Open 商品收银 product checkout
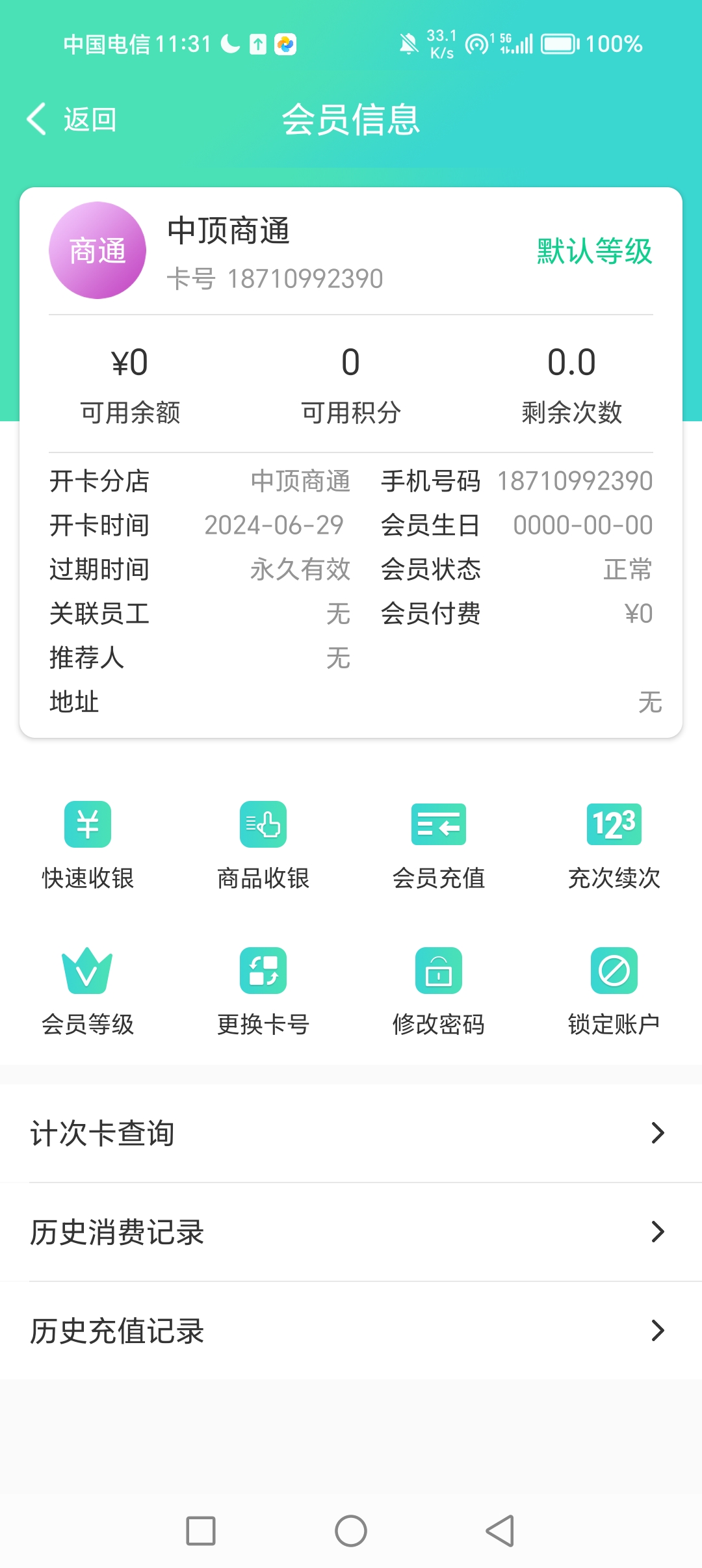 [x=263, y=844]
